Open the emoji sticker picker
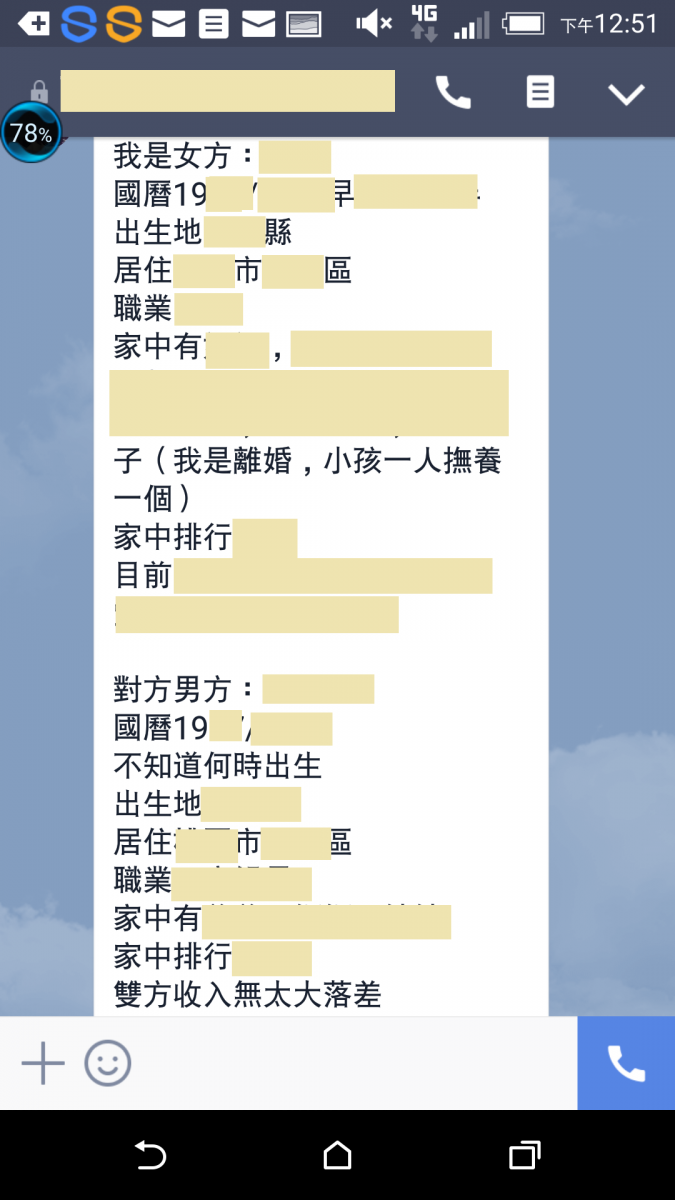The image size is (675, 1200). pyautogui.click(x=107, y=1063)
